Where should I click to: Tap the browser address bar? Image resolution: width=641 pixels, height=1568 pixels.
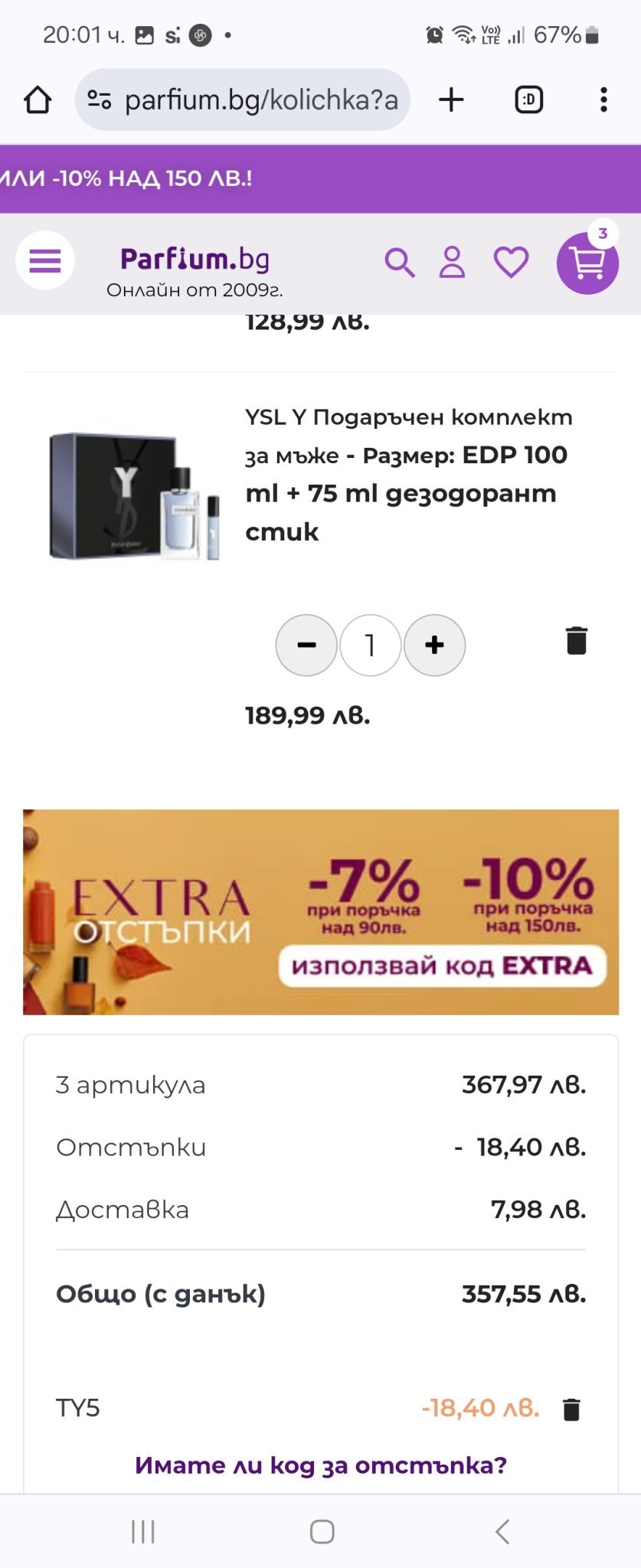[x=245, y=100]
